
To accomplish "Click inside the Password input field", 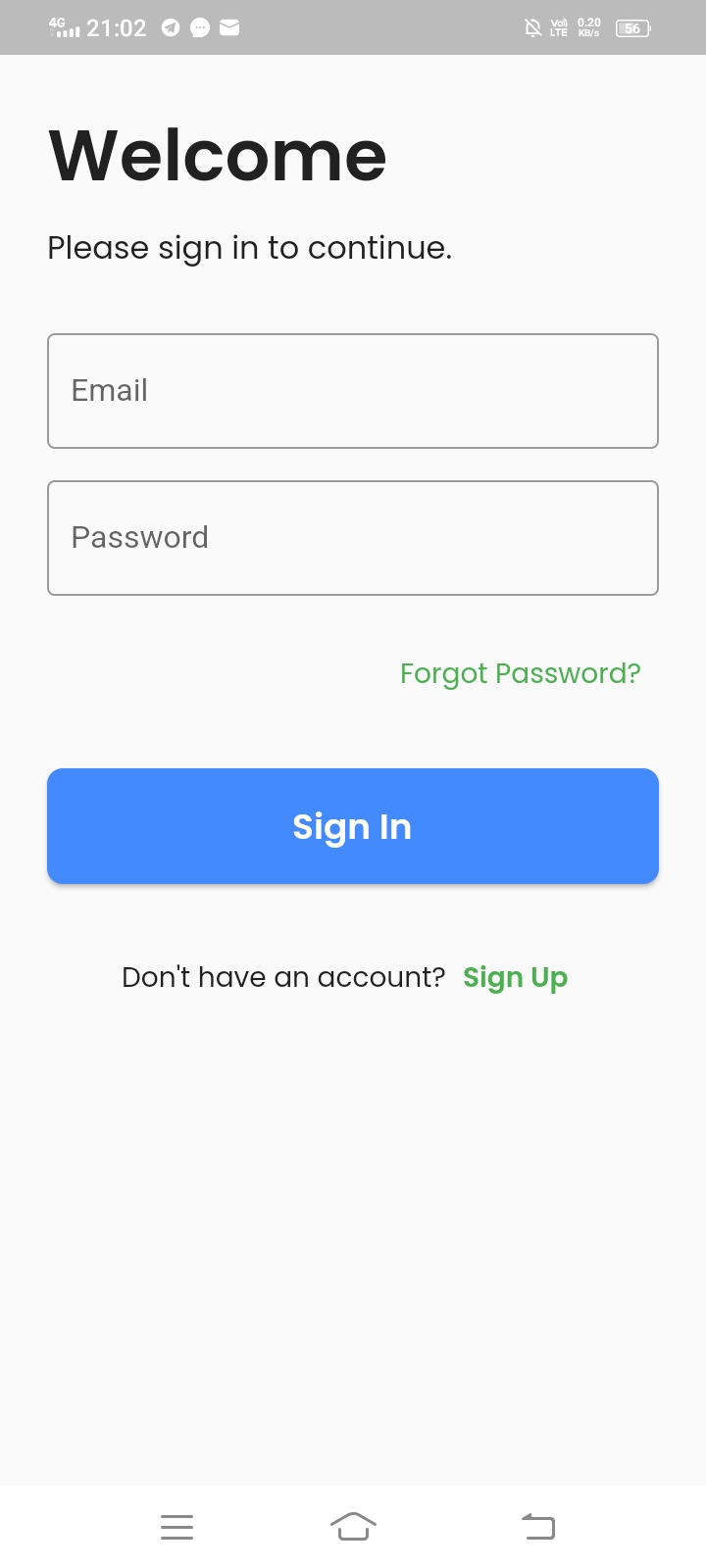I will point(353,537).
